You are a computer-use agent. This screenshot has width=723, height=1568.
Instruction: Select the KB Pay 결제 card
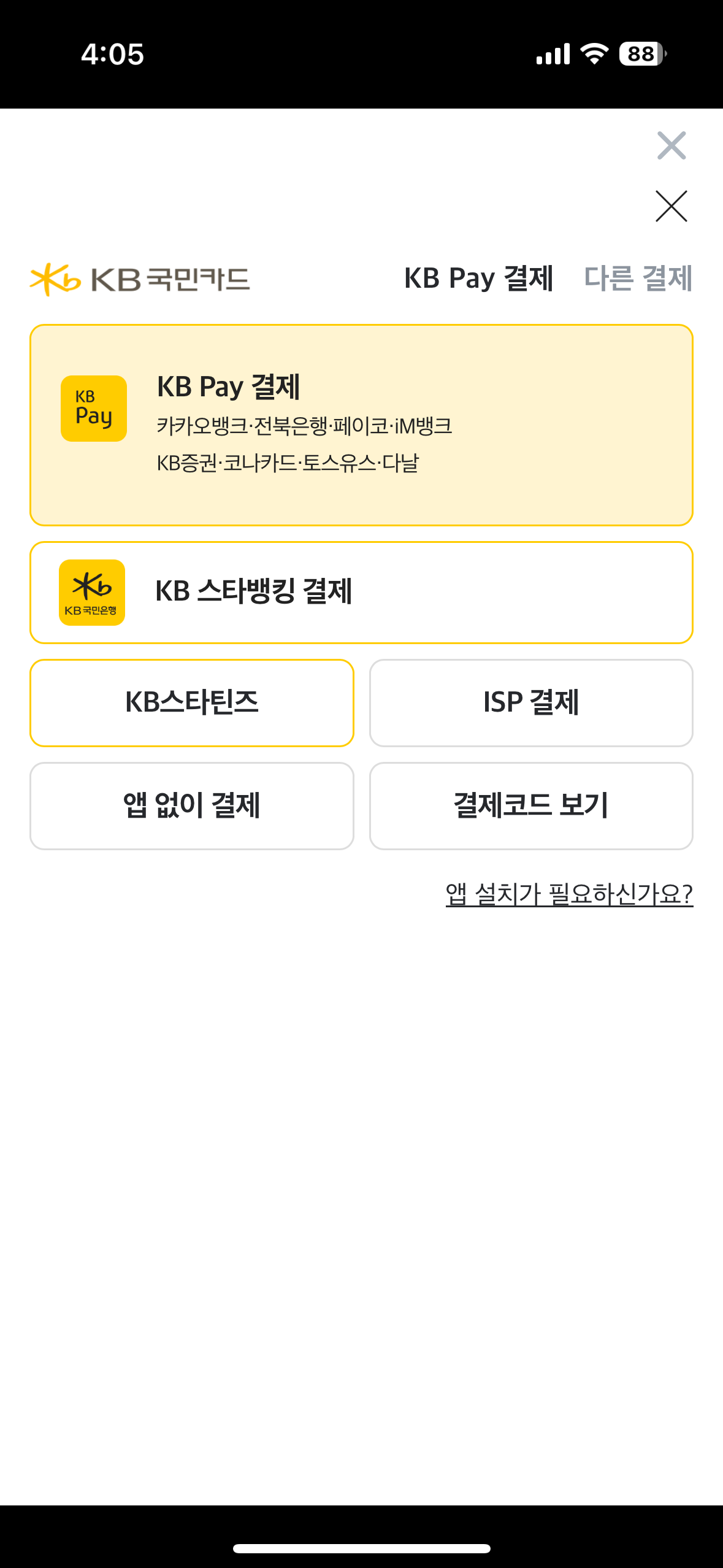[x=361, y=425]
